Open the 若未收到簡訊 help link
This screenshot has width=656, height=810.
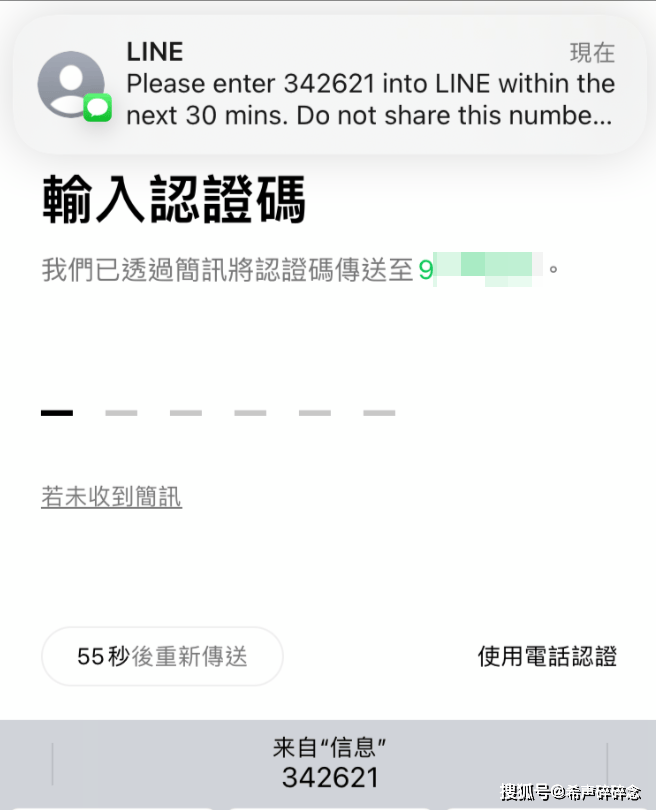(x=111, y=497)
